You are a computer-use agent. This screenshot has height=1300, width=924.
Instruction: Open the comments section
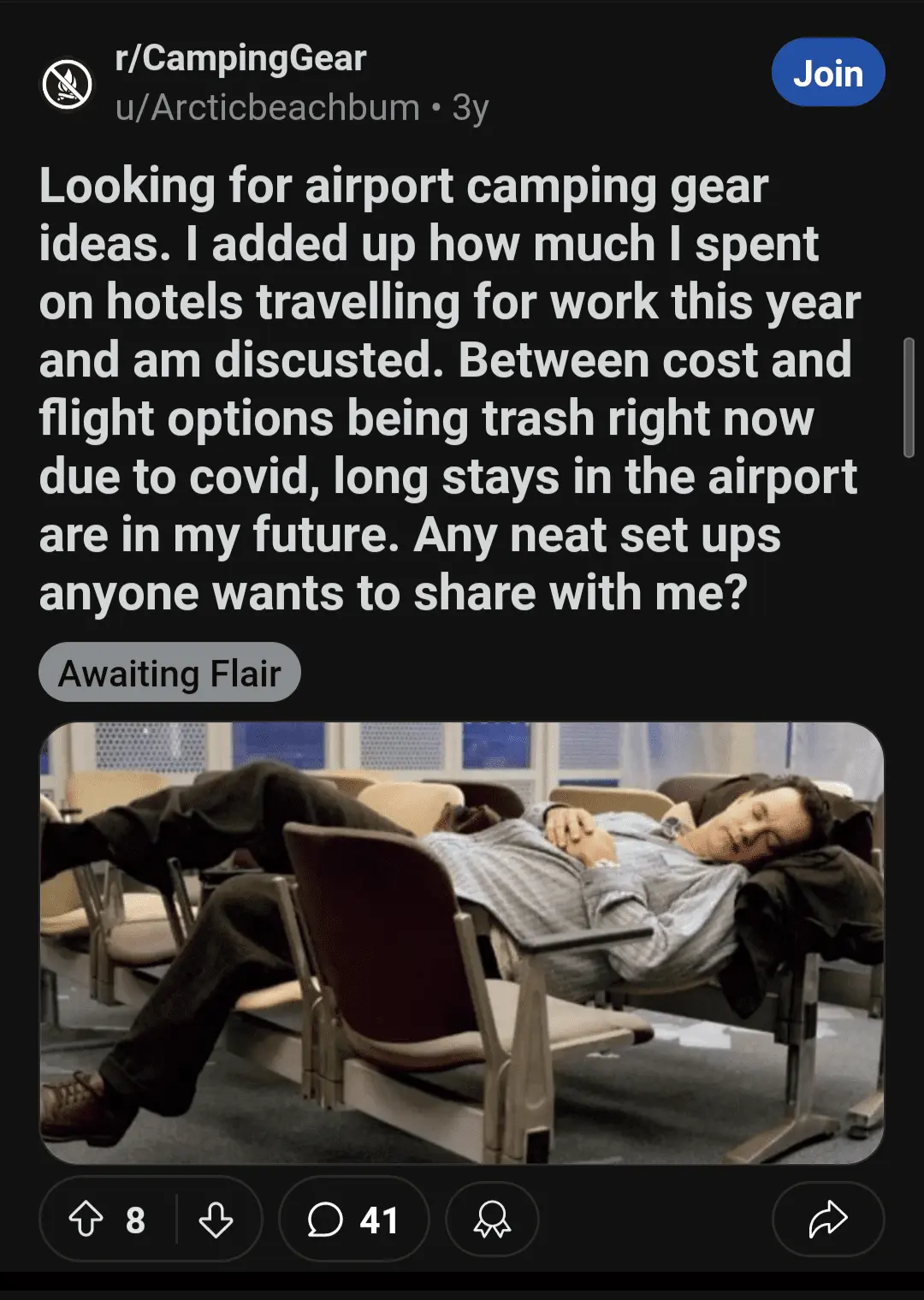(353, 1220)
